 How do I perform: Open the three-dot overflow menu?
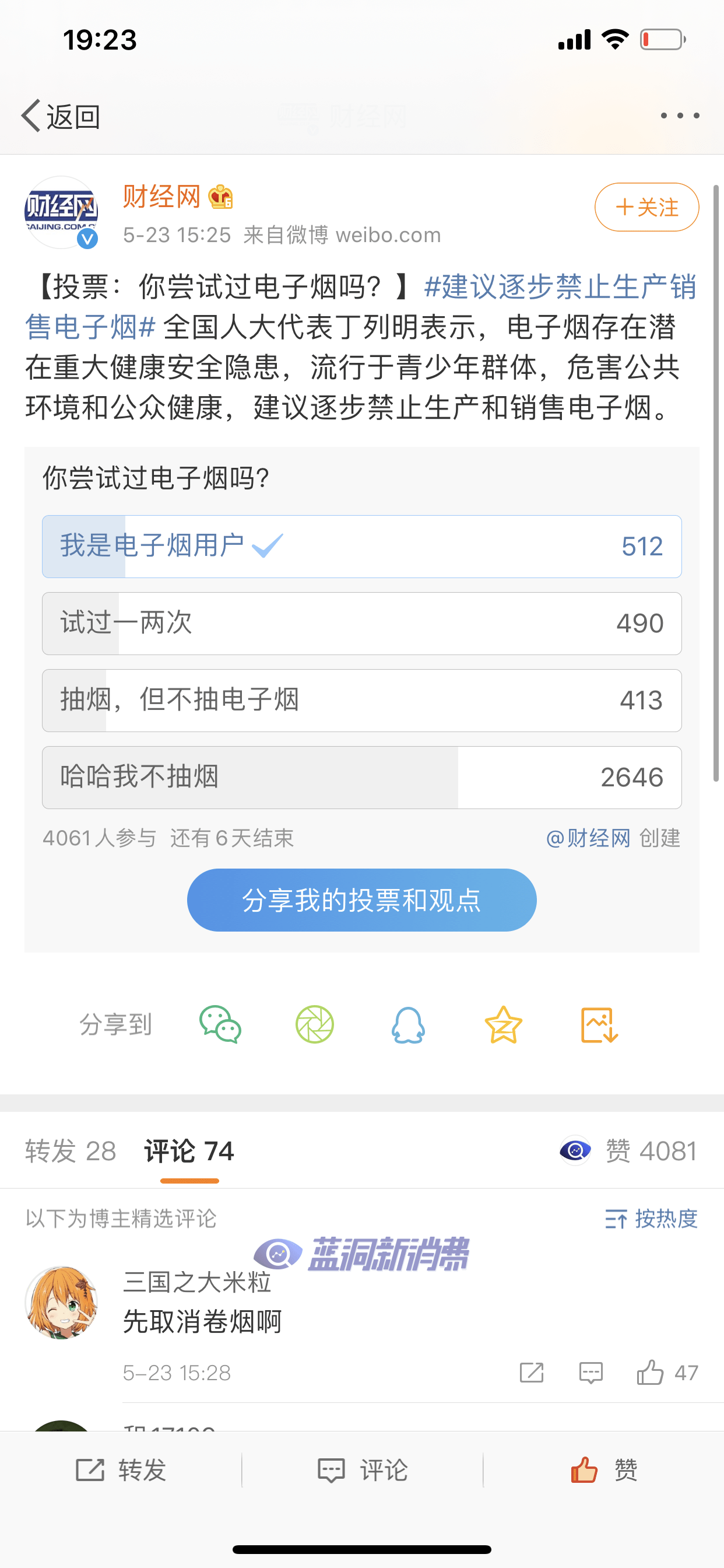click(x=680, y=116)
